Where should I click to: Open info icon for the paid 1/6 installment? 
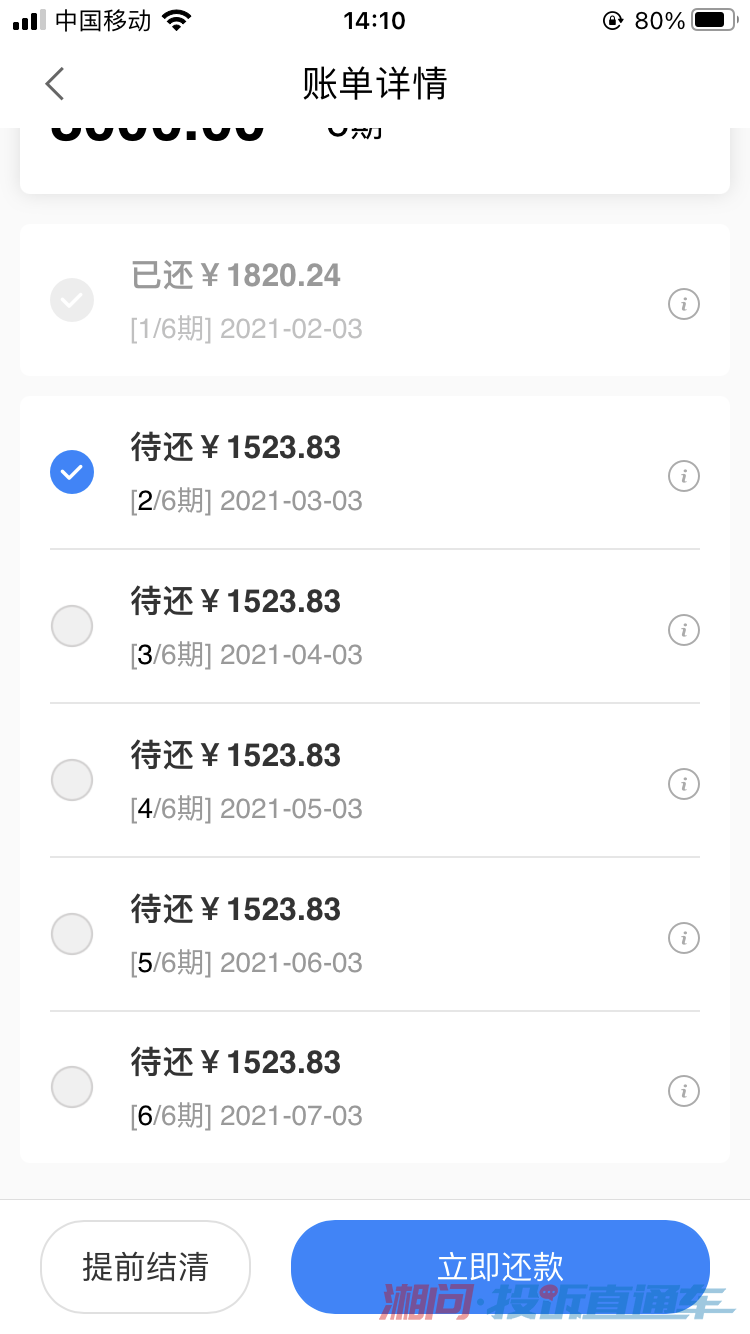[x=683, y=304]
